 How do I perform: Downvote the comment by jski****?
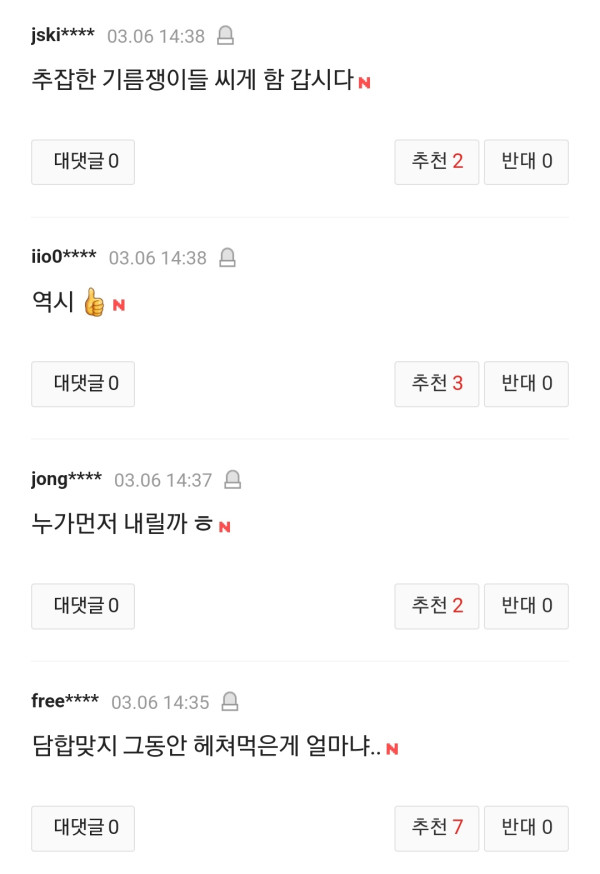pyautogui.click(x=526, y=162)
